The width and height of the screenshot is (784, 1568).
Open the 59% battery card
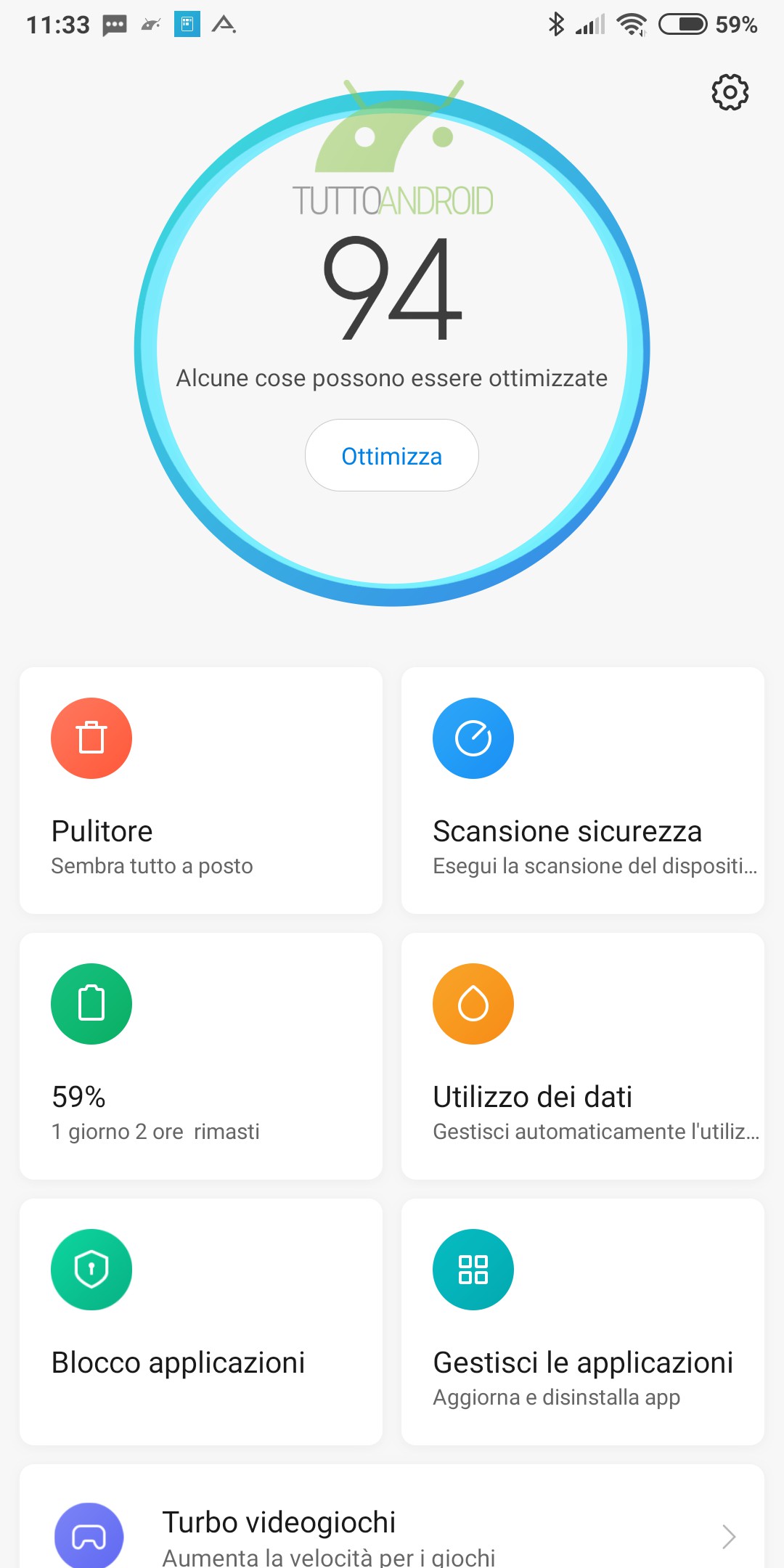coord(201,1055)
